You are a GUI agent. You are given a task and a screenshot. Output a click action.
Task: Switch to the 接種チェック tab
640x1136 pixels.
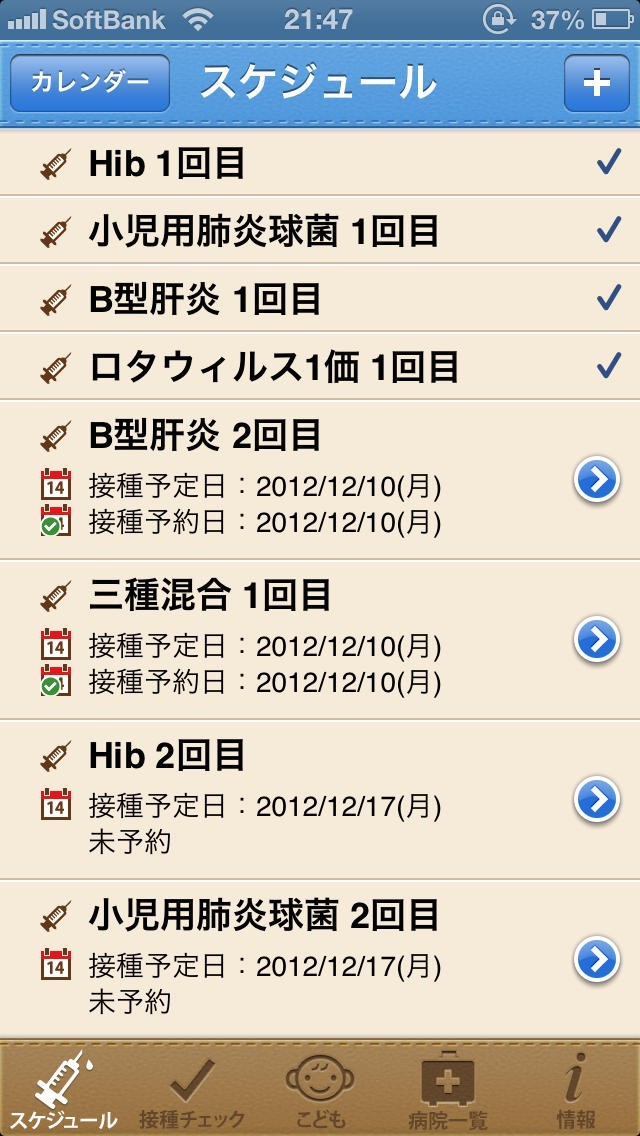tap(192, 1092)
